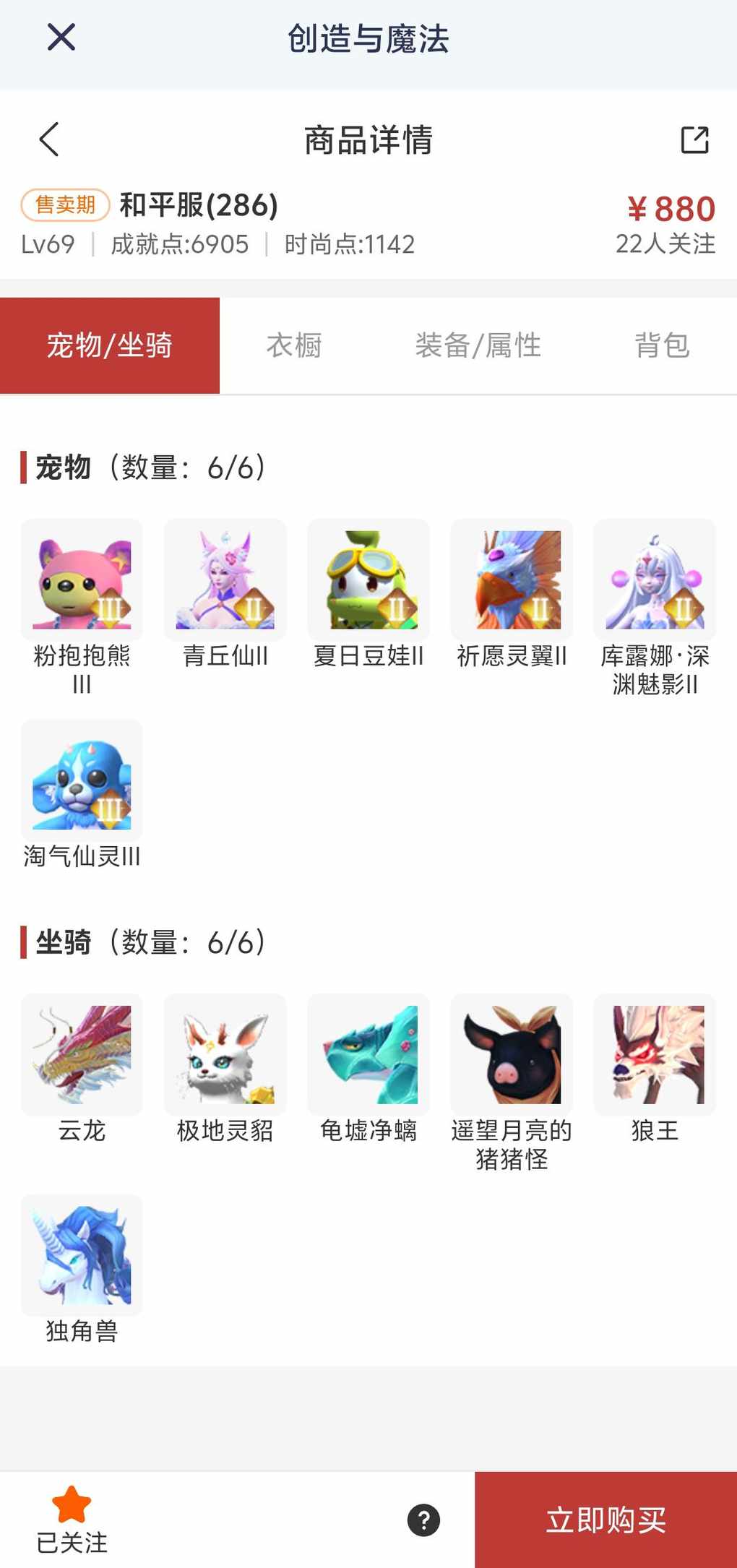Tap the 龟墟净螭 mount
Image resolution: width=737 pixels, height=1568 pixels.
tap(368, 1055)
